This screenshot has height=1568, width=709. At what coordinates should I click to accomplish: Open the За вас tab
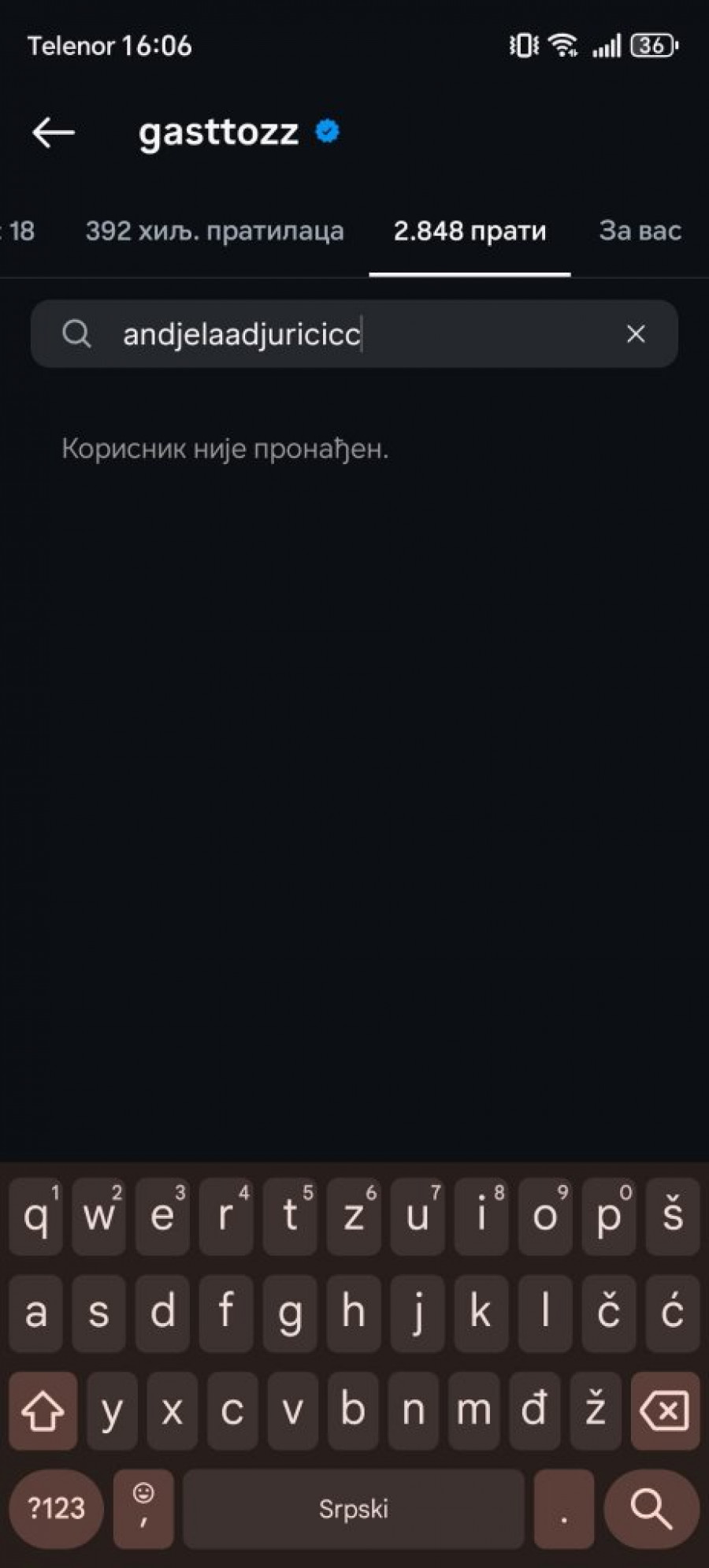[x=640, y=231]
